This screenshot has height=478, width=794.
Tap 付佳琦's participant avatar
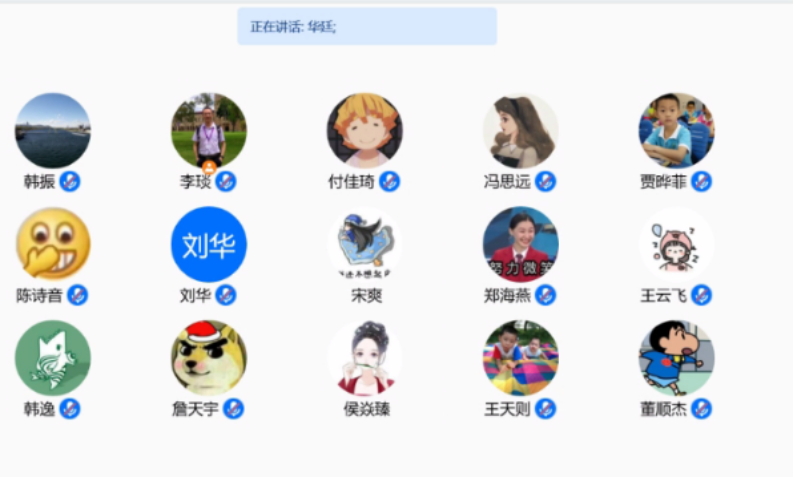pos(365,131)
